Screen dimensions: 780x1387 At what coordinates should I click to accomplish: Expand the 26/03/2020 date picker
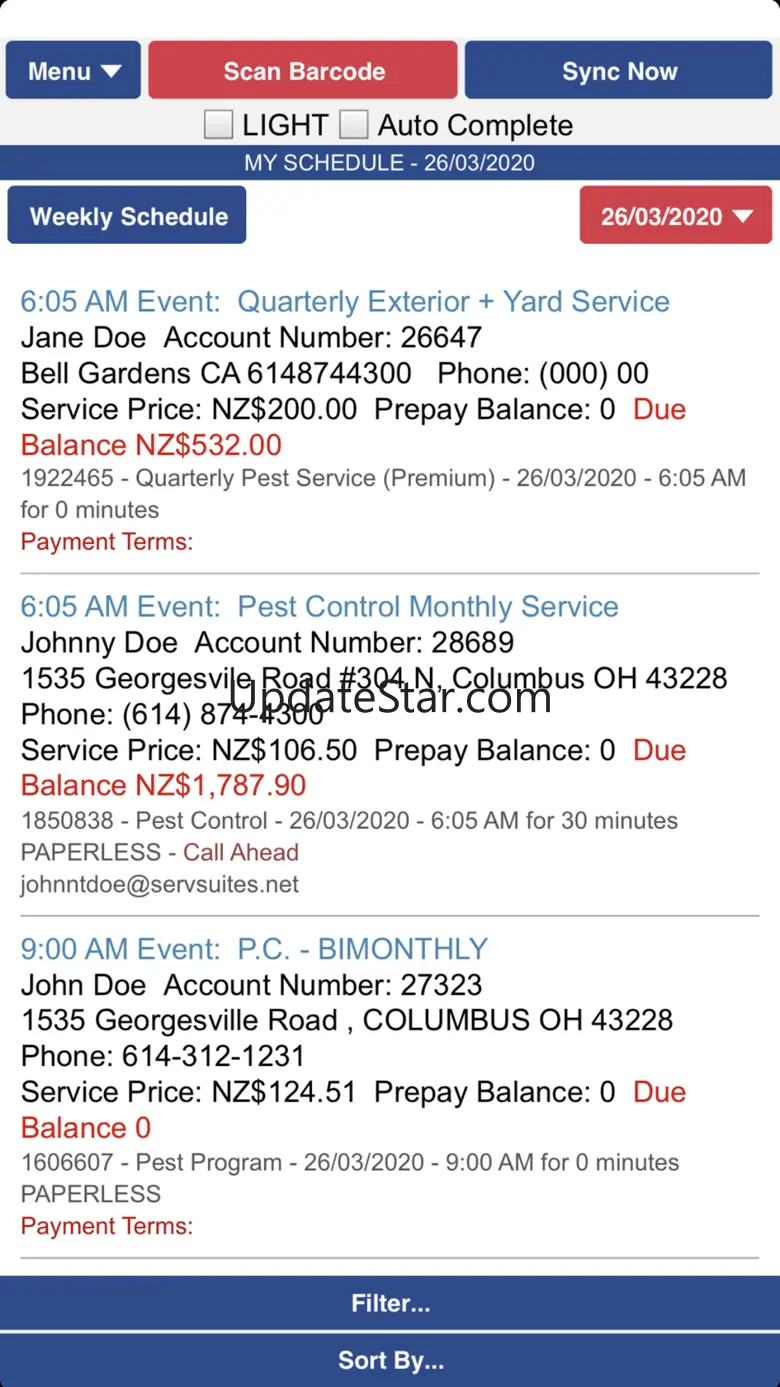pyautogui.click(x=675, y=216)
